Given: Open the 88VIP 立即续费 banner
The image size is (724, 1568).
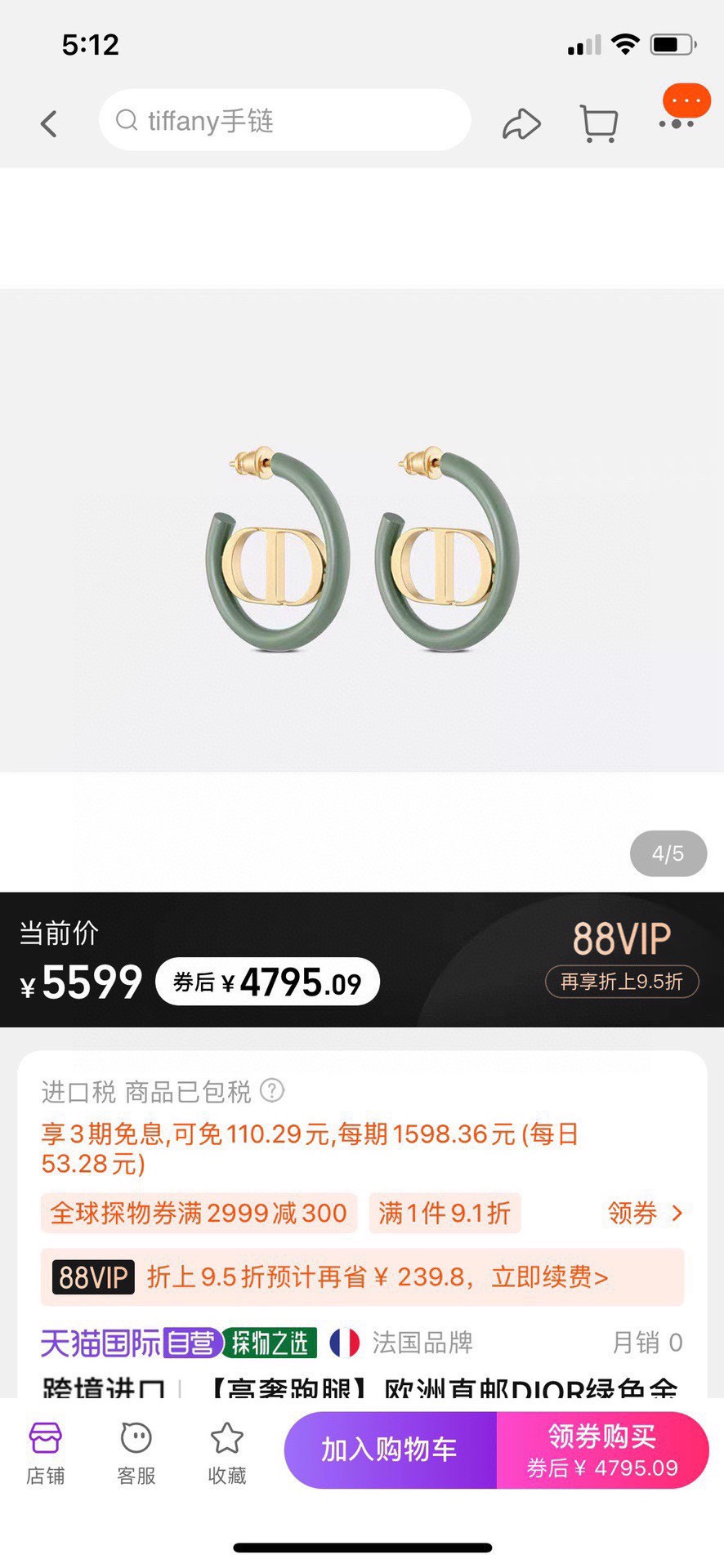Looking at the screenshot, I should pyautogui.click(x=362, y=1276).
